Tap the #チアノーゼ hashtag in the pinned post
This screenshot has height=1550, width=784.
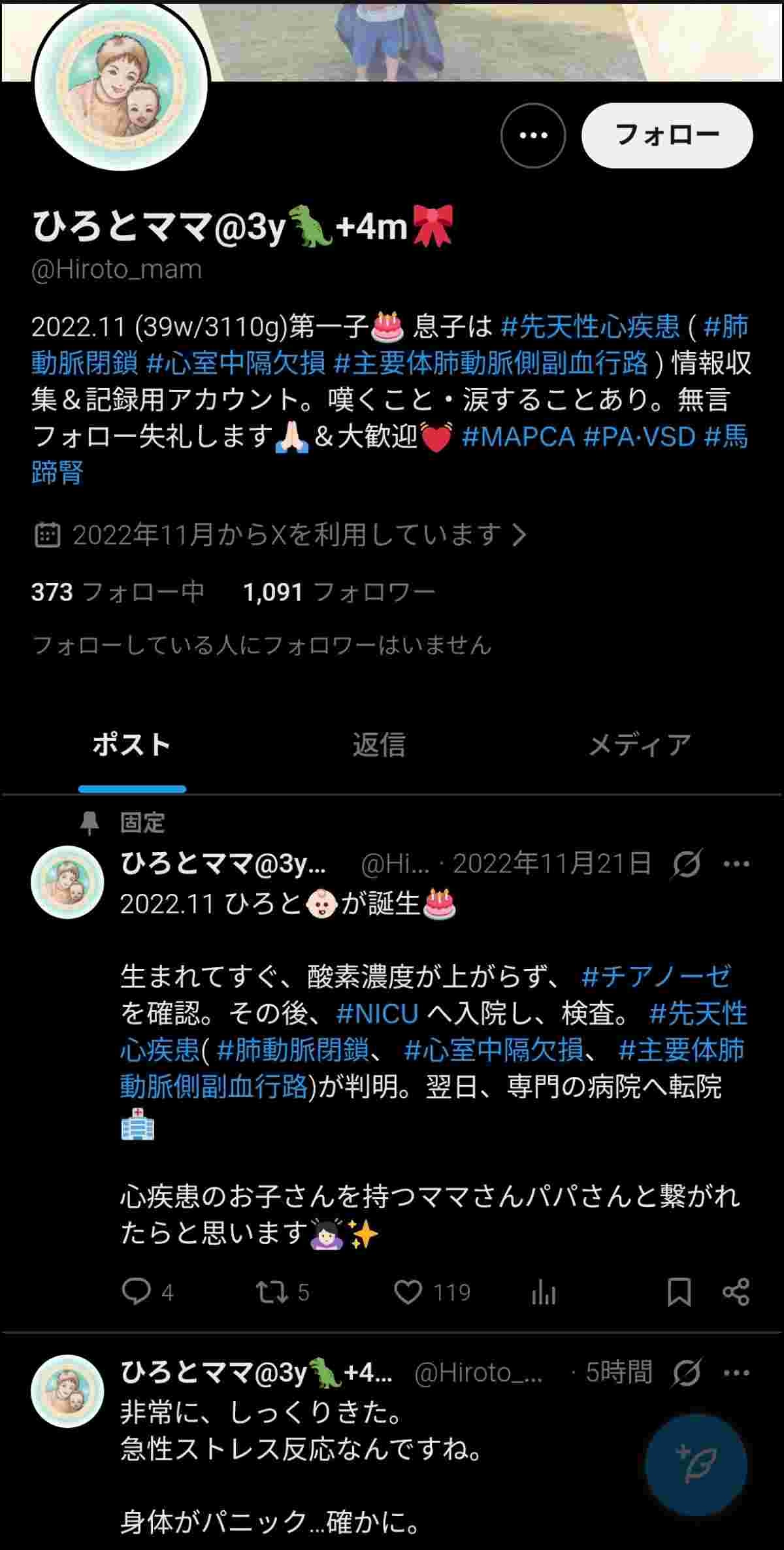pos(655,977)
